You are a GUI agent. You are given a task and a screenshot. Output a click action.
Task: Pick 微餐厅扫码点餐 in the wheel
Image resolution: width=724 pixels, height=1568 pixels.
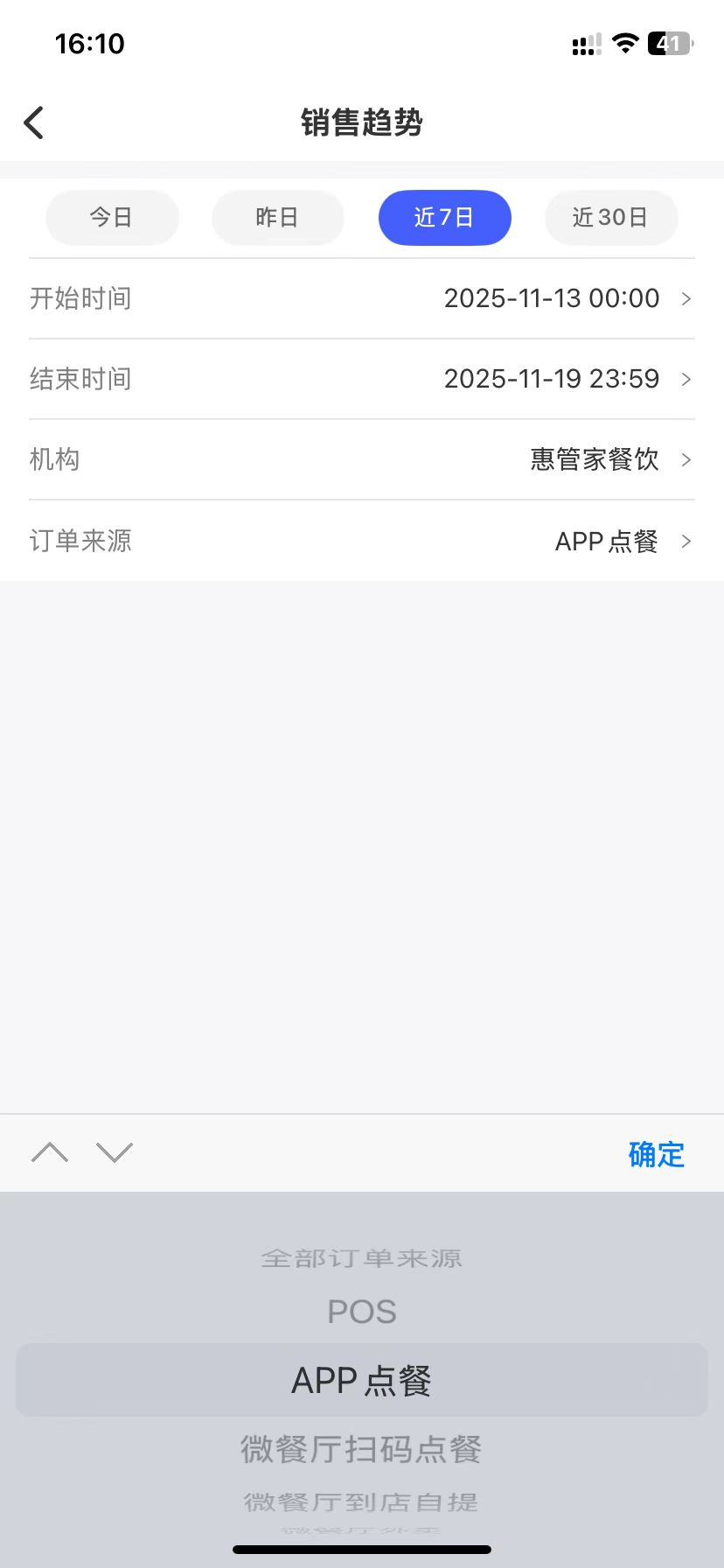coord(362,1449)
